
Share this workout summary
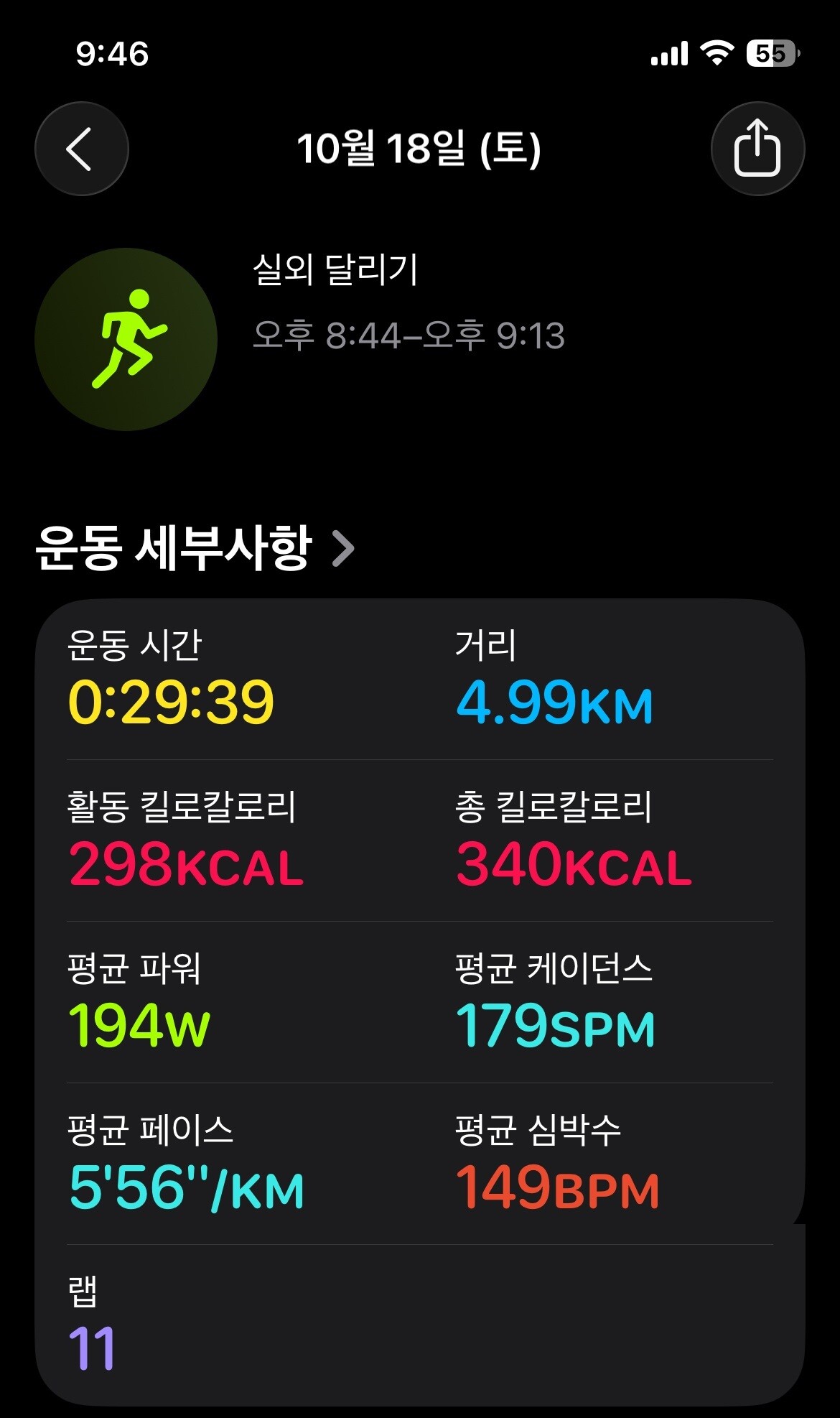click(757, 149)
